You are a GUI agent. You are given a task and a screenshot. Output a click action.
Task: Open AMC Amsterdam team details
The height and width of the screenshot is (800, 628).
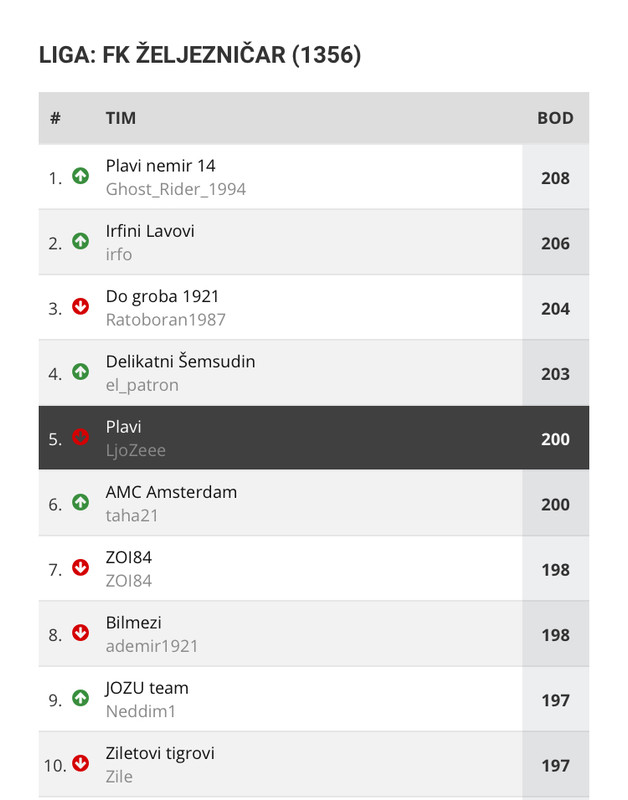[314, 503]
